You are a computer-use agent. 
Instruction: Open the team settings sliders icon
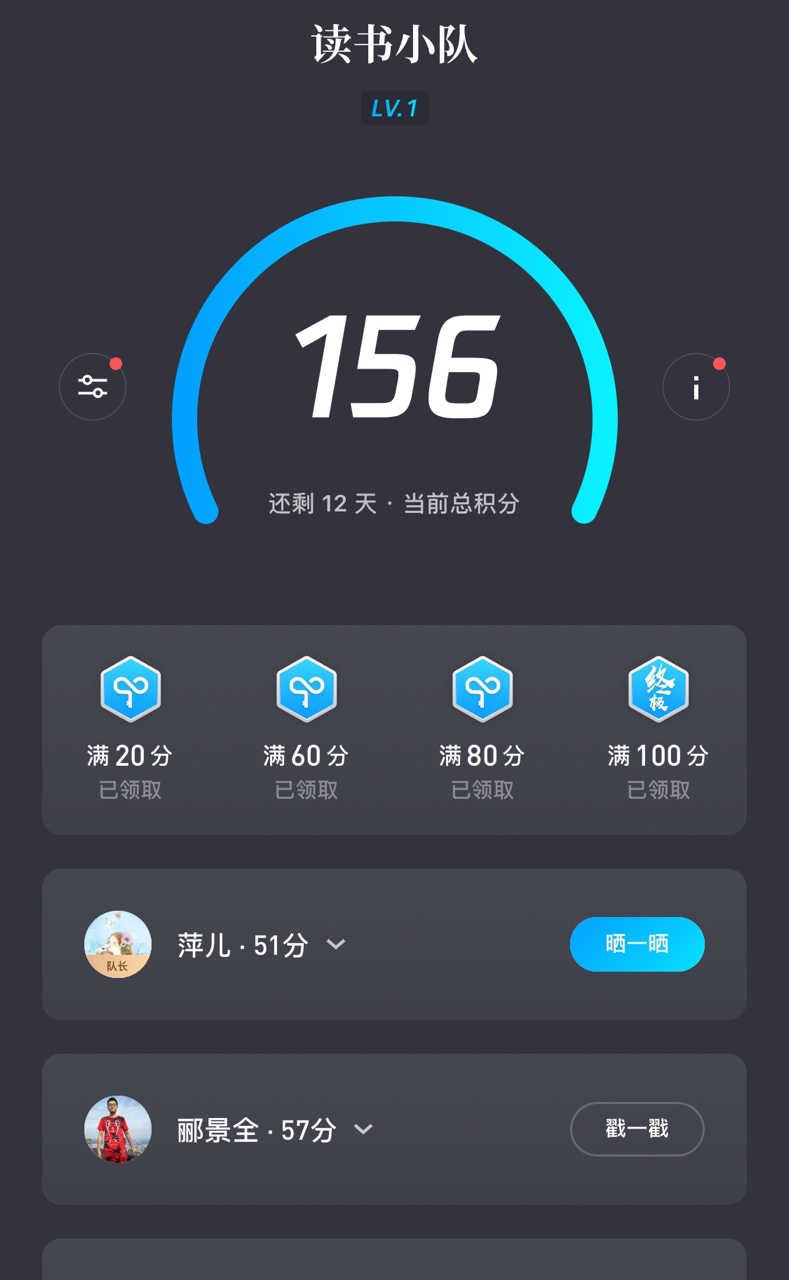(93, 387)
